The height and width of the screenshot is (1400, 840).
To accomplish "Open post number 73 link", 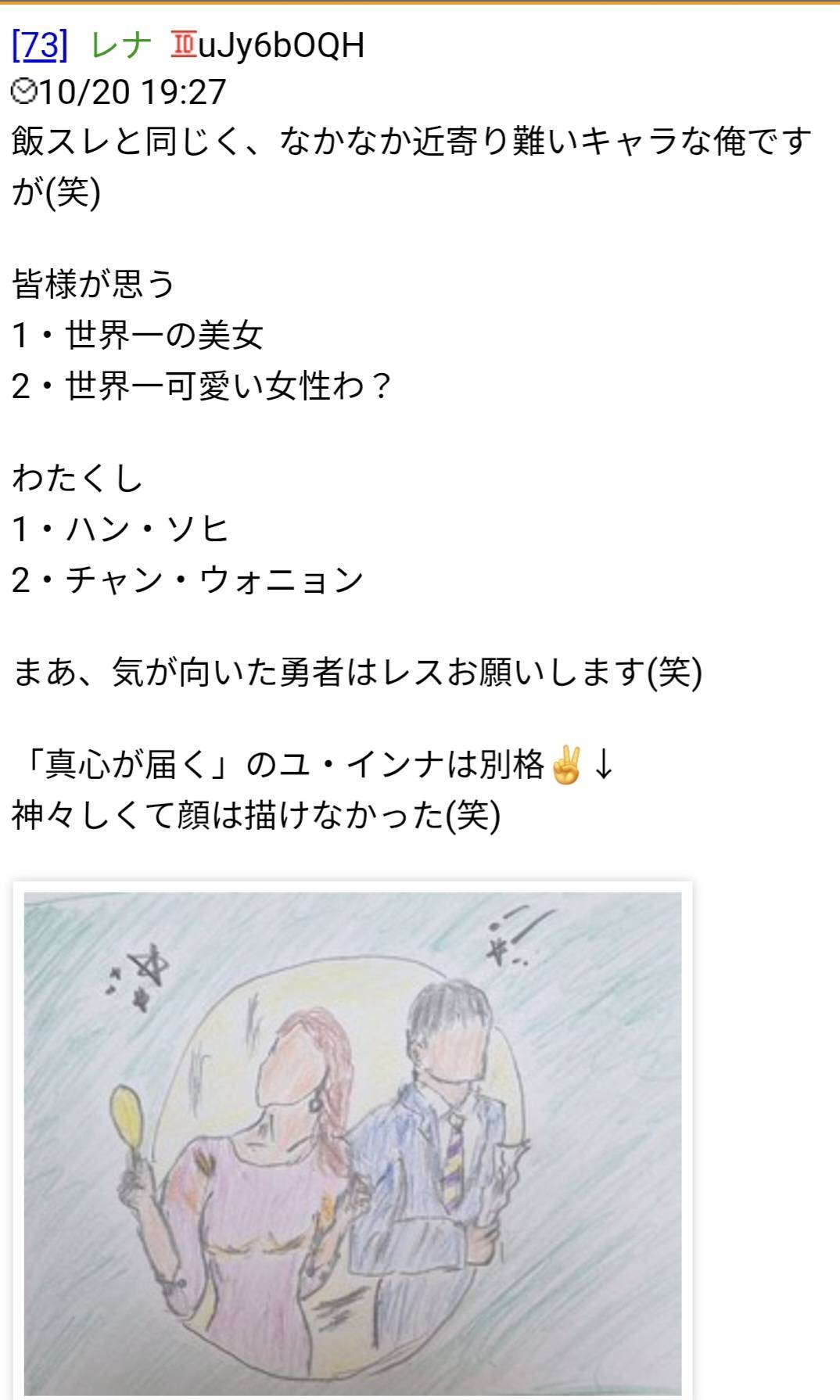I will (39, 45).
